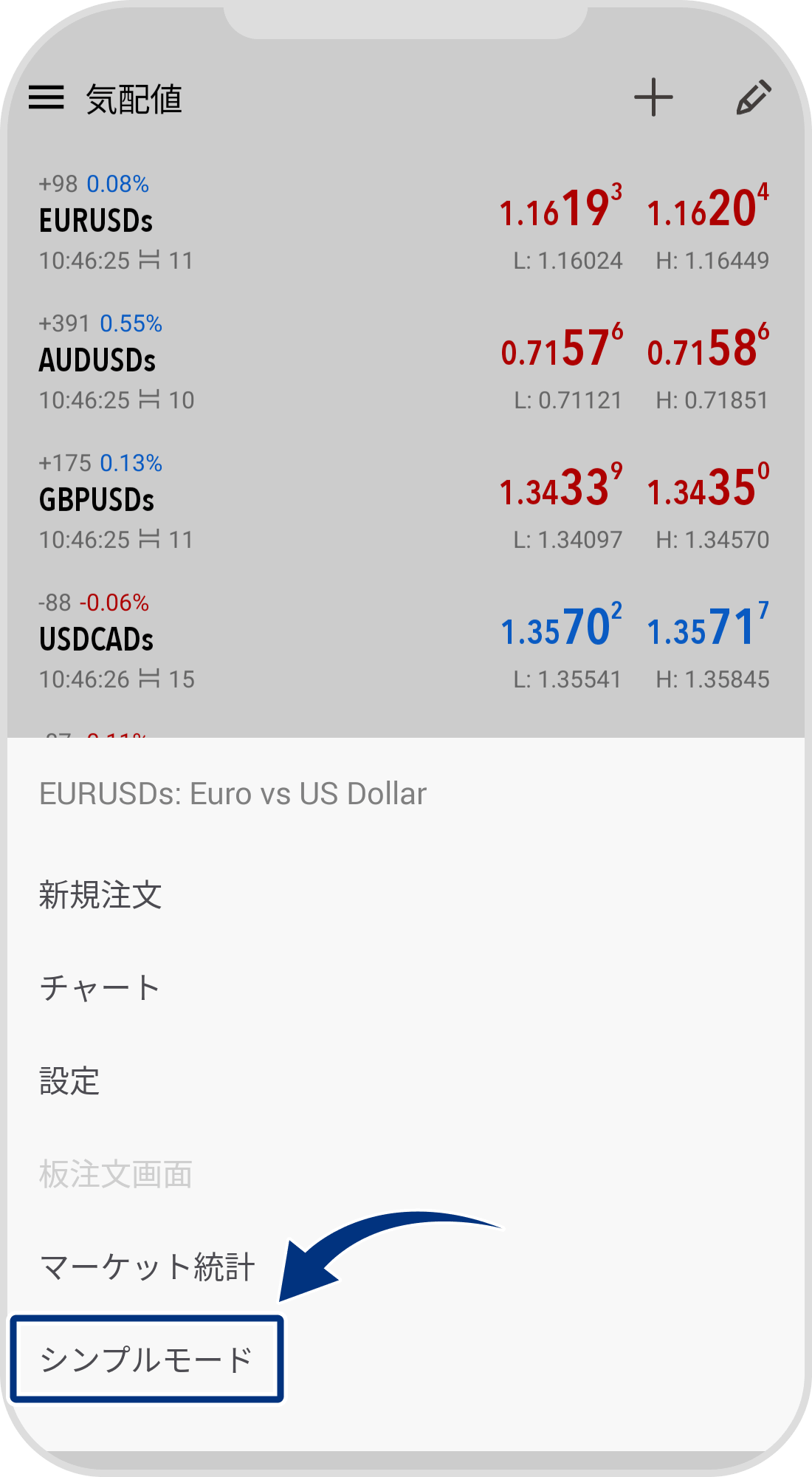Choose 設定 from the symbol menu
This screenshot has height=1477, width=812.
[69, 1081]
